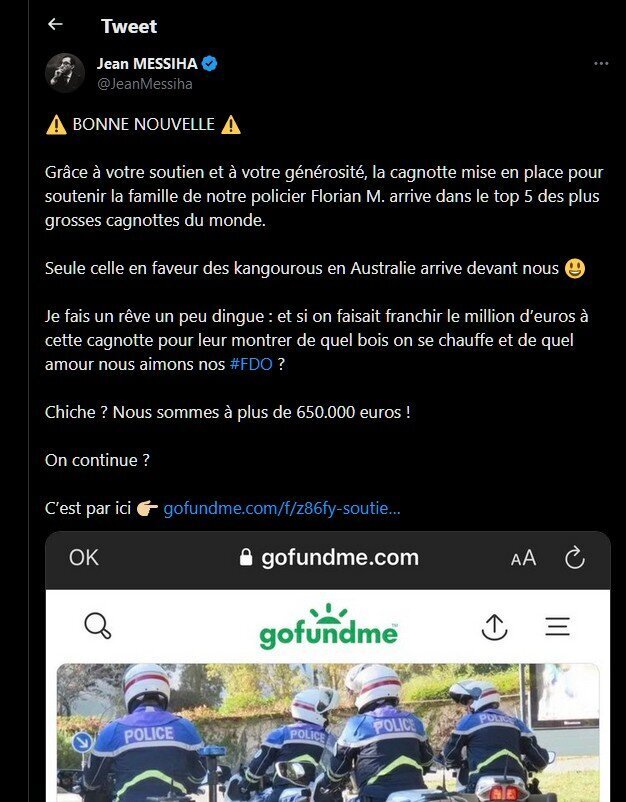Open the gofundme.com fundraiser link
This screenshot has width=626, height=802.
click(x=281, y=508)
